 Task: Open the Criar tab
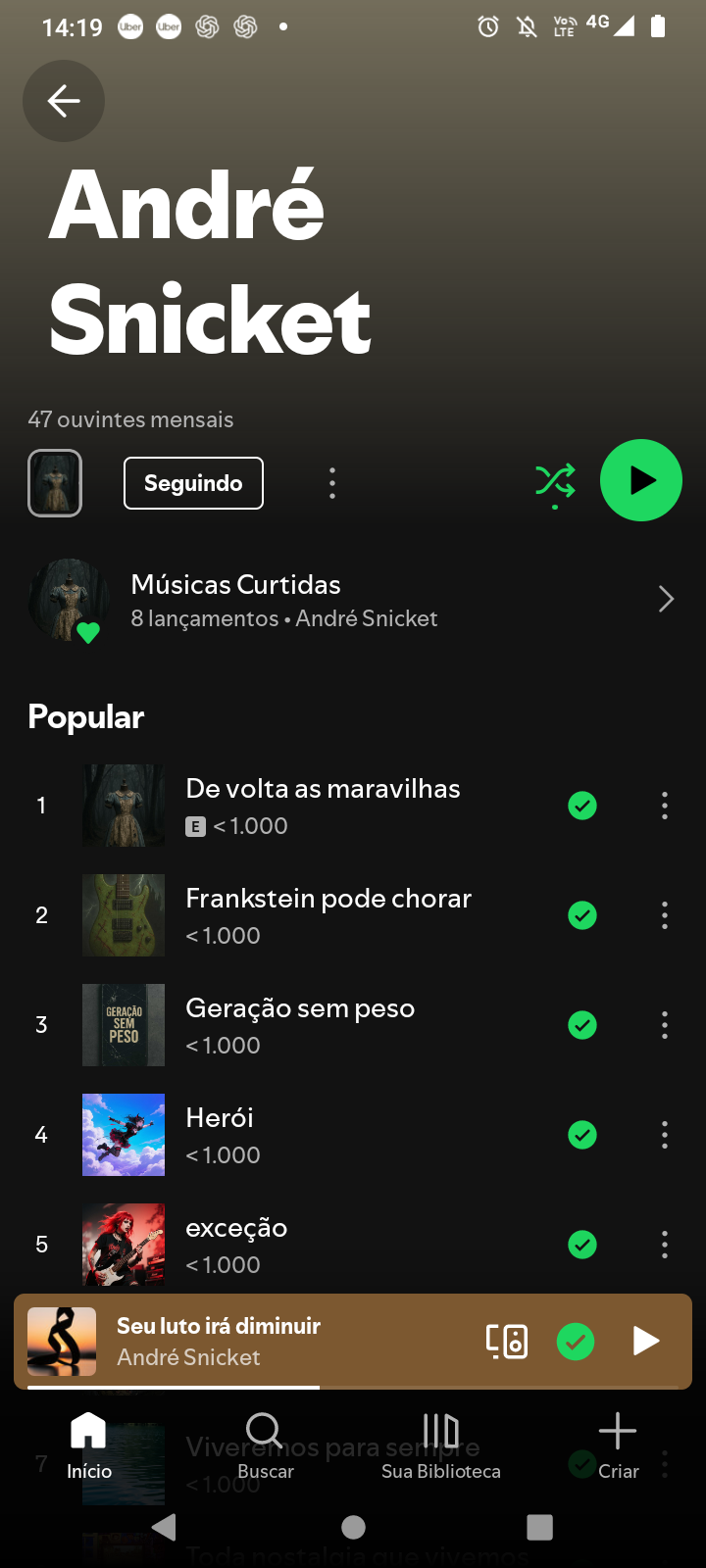click(618, 1445)
